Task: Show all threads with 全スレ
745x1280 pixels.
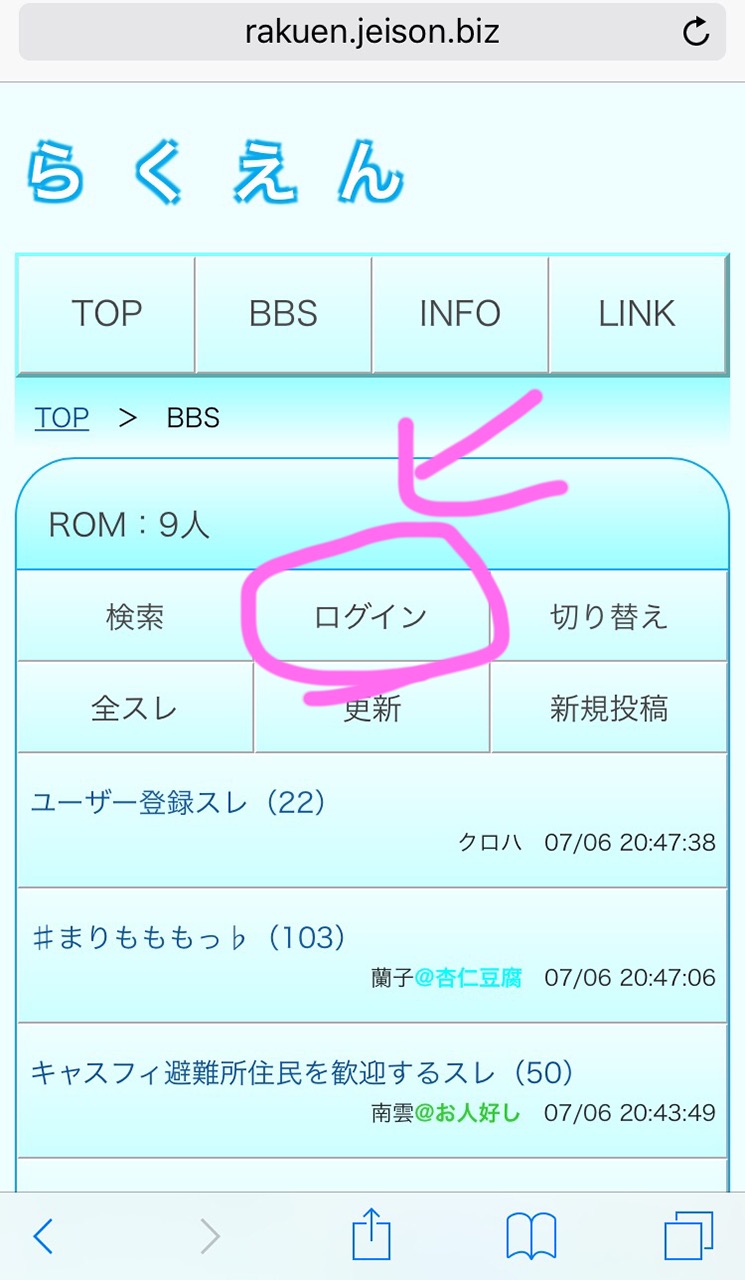Action: (x=134, y=708)
